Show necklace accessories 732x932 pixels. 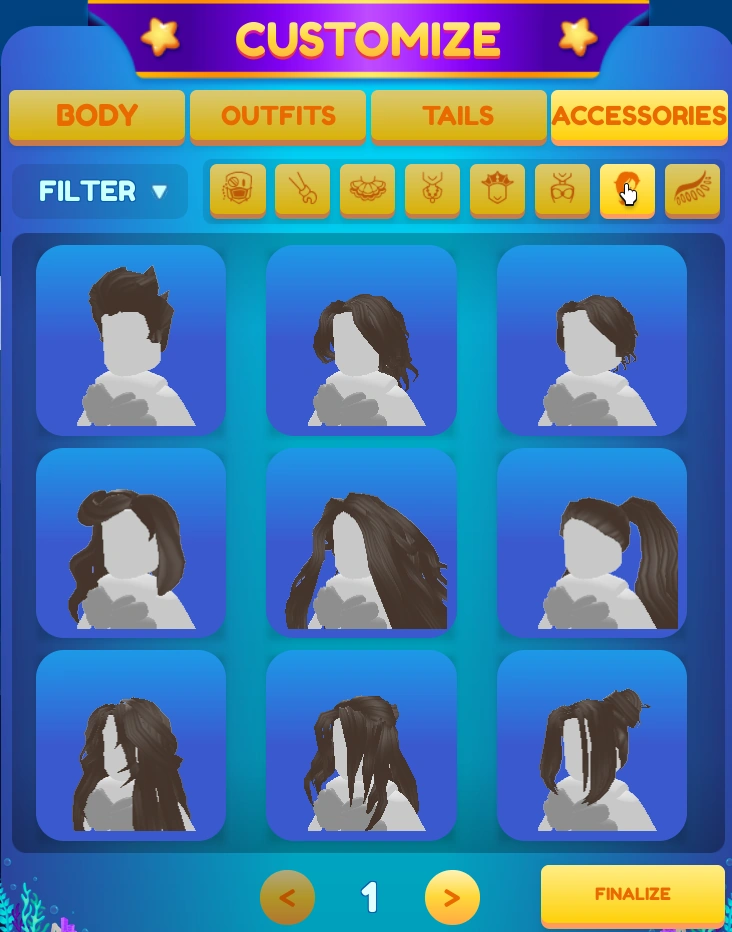click(x=432, y=189)
